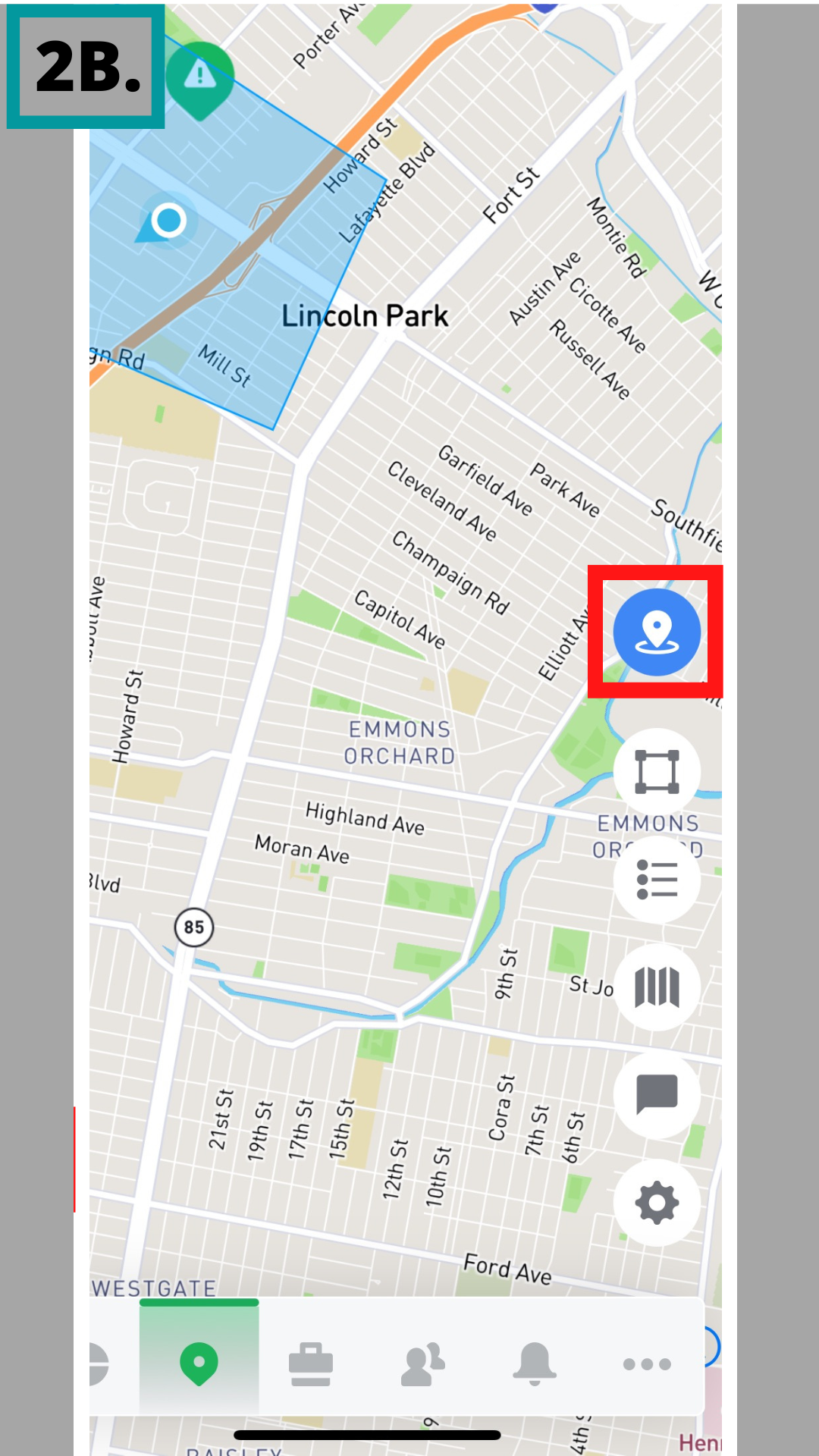The width and height of the screenshot is (819, 1456).
Task: Open the map layers button
Action: pyautogui.click(x=657, y=987)
